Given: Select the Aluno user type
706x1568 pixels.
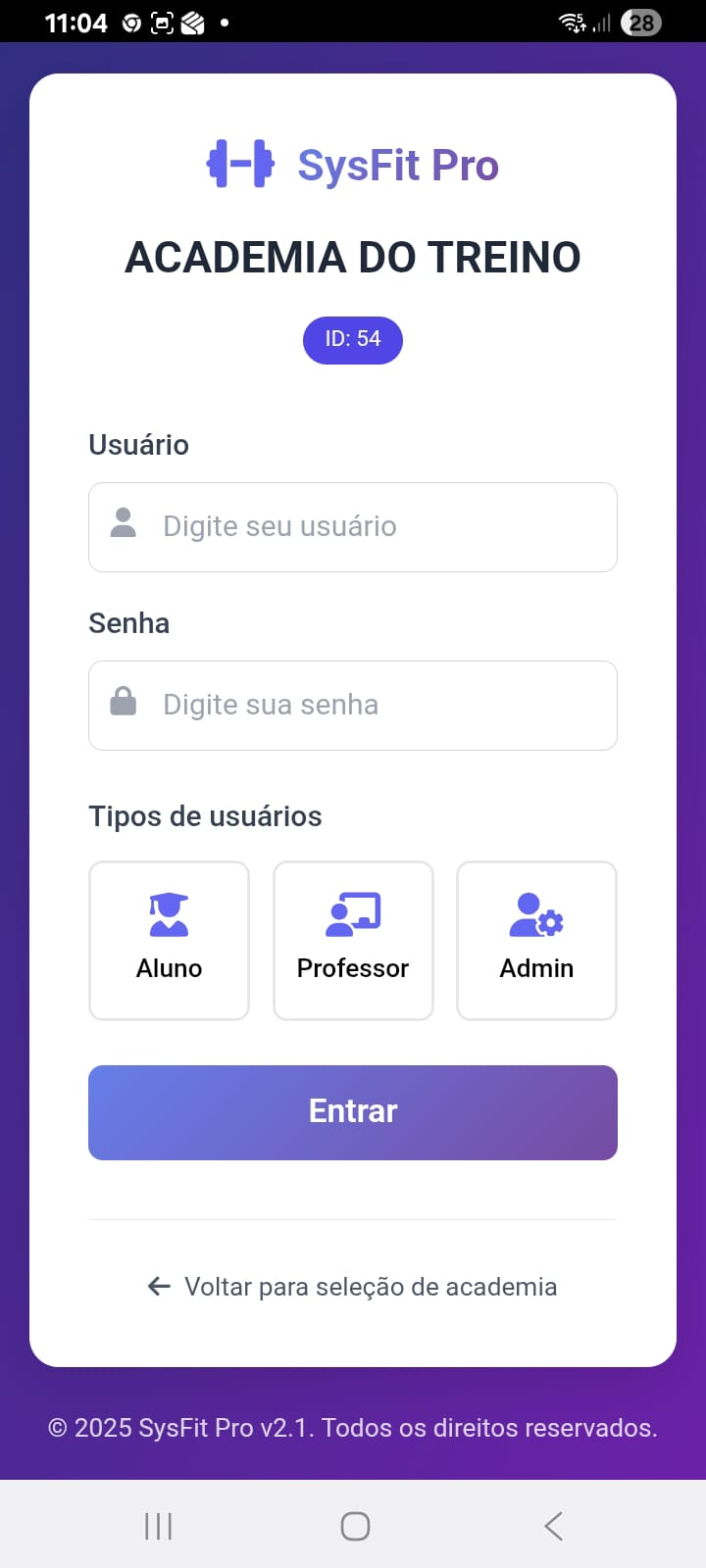Looking at the screenshot, I should (169, 940).
